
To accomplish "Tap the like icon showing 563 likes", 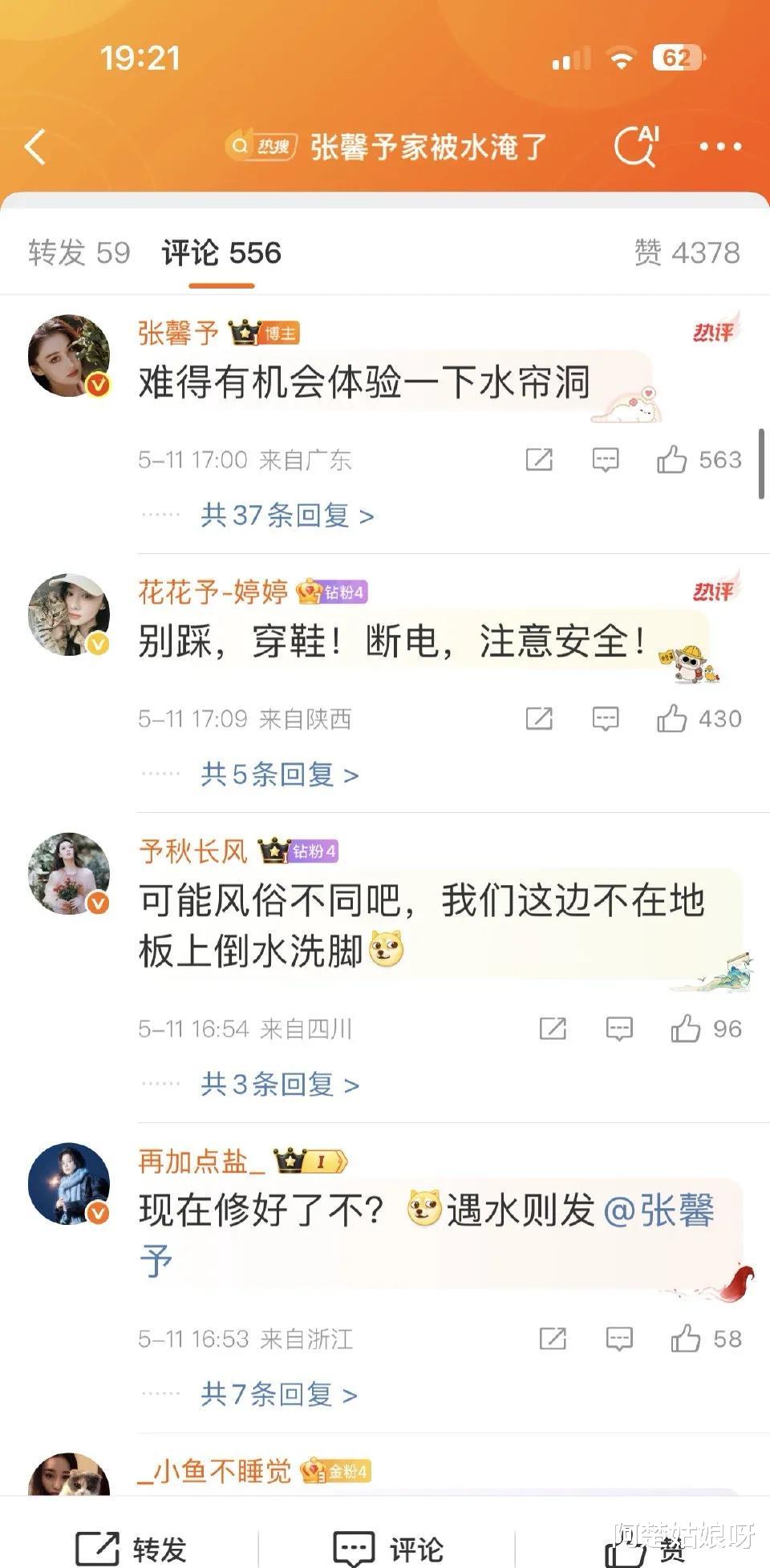I will click(672, 459).
